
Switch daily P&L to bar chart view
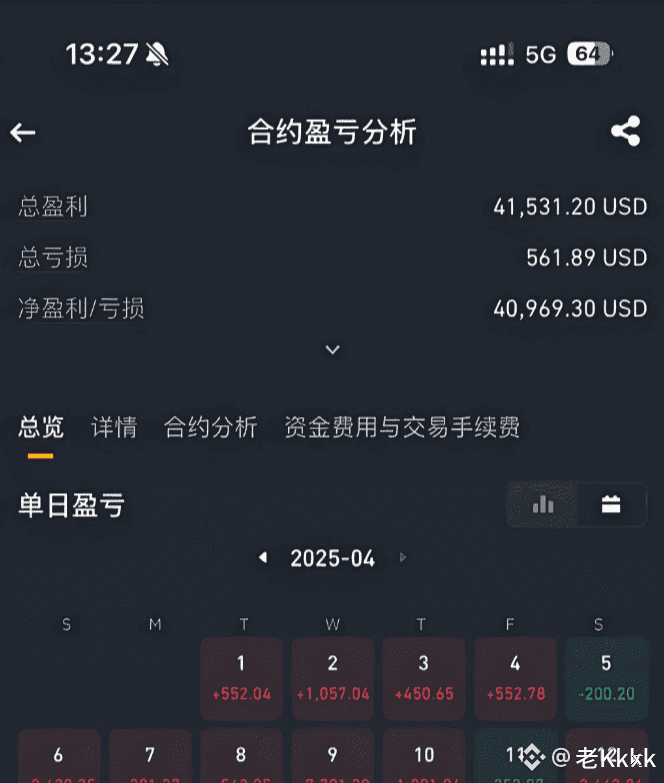[543, 505]
